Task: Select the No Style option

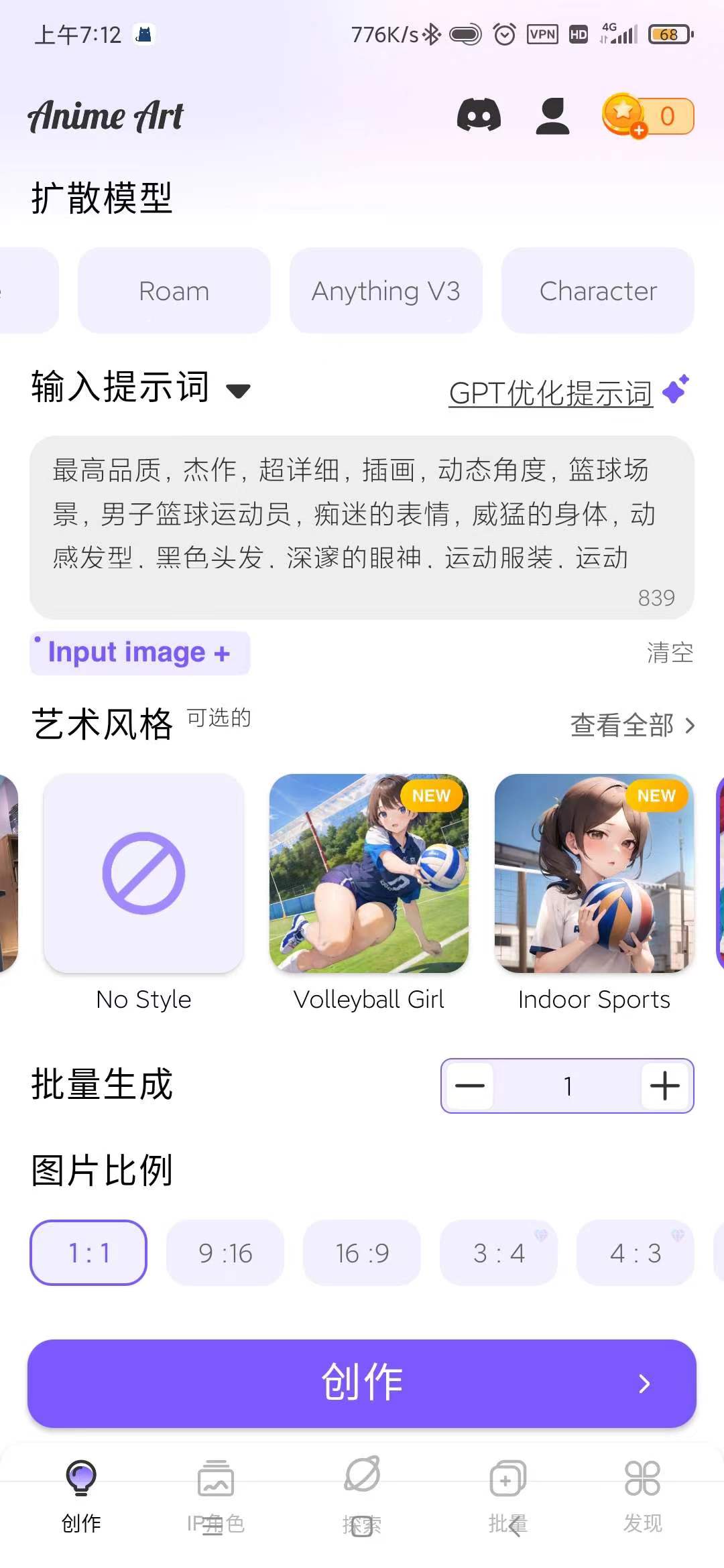Action: [x=143, y=874]
